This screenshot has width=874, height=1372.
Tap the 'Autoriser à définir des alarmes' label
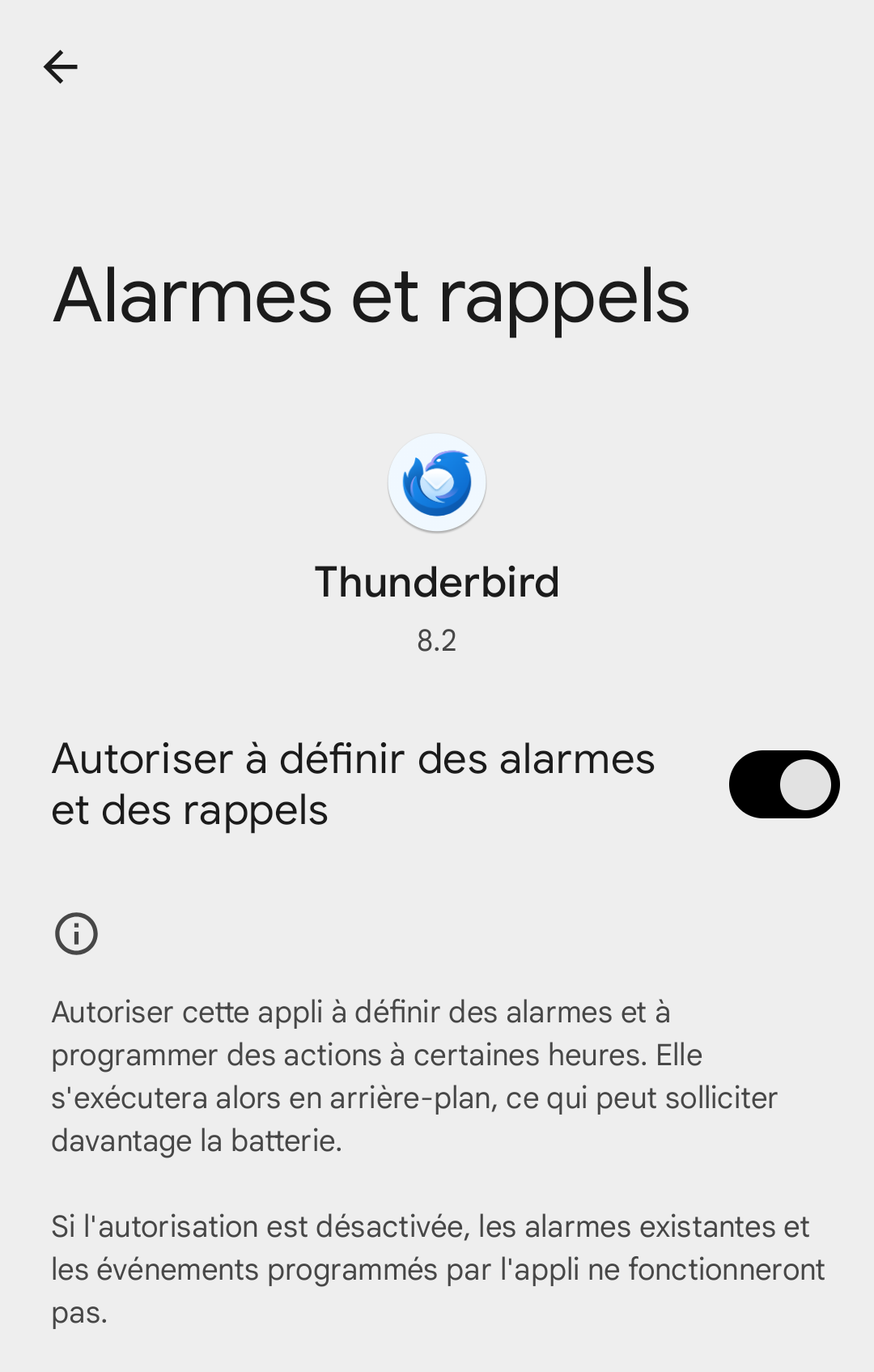(354, 783)
